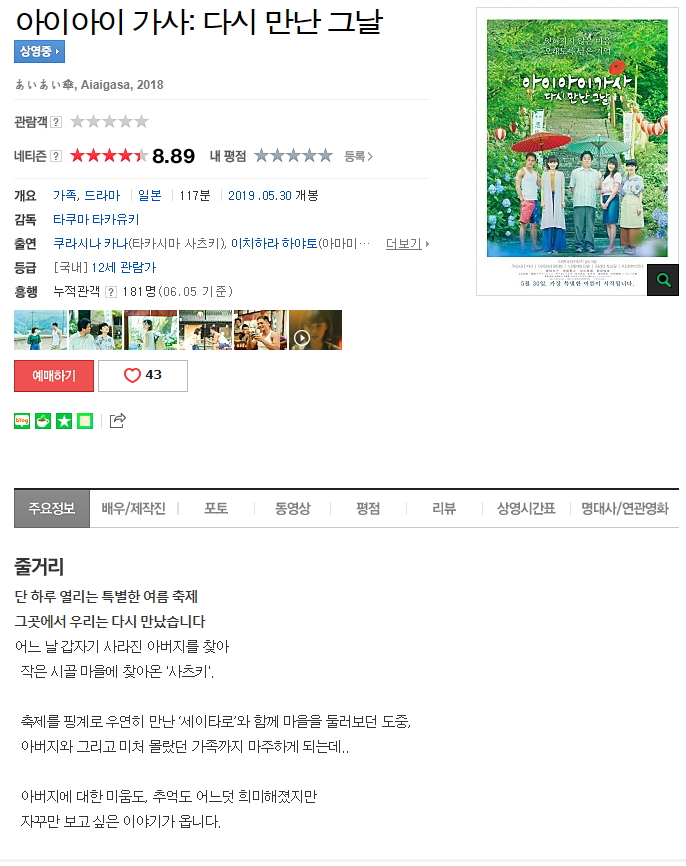
Task: Open the 상영시간표 tab
Action: [526, 509]
